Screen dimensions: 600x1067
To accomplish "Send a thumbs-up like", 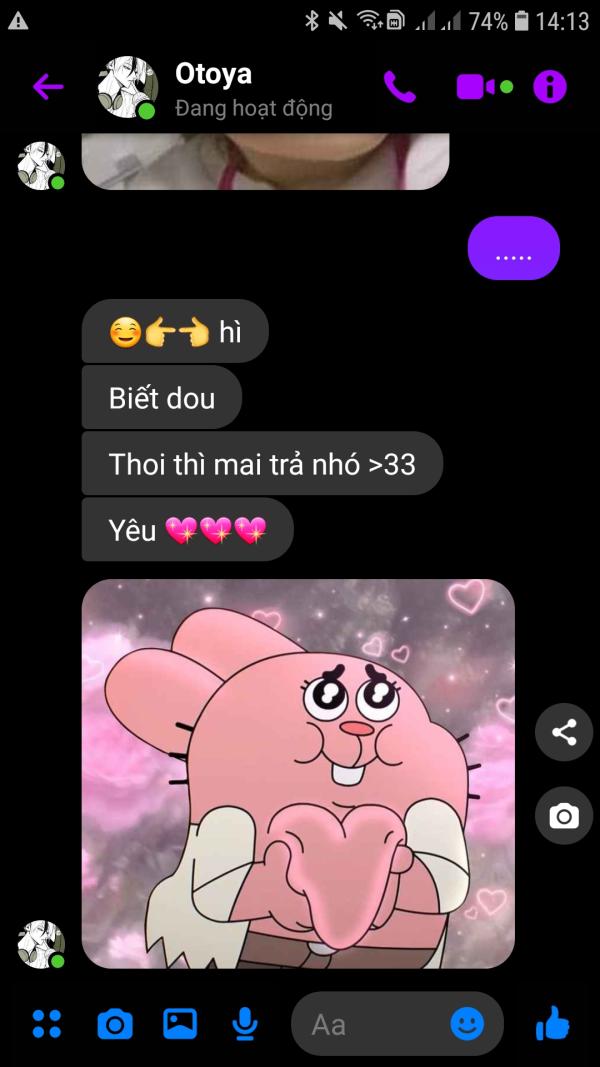I will pos(552,1023).
